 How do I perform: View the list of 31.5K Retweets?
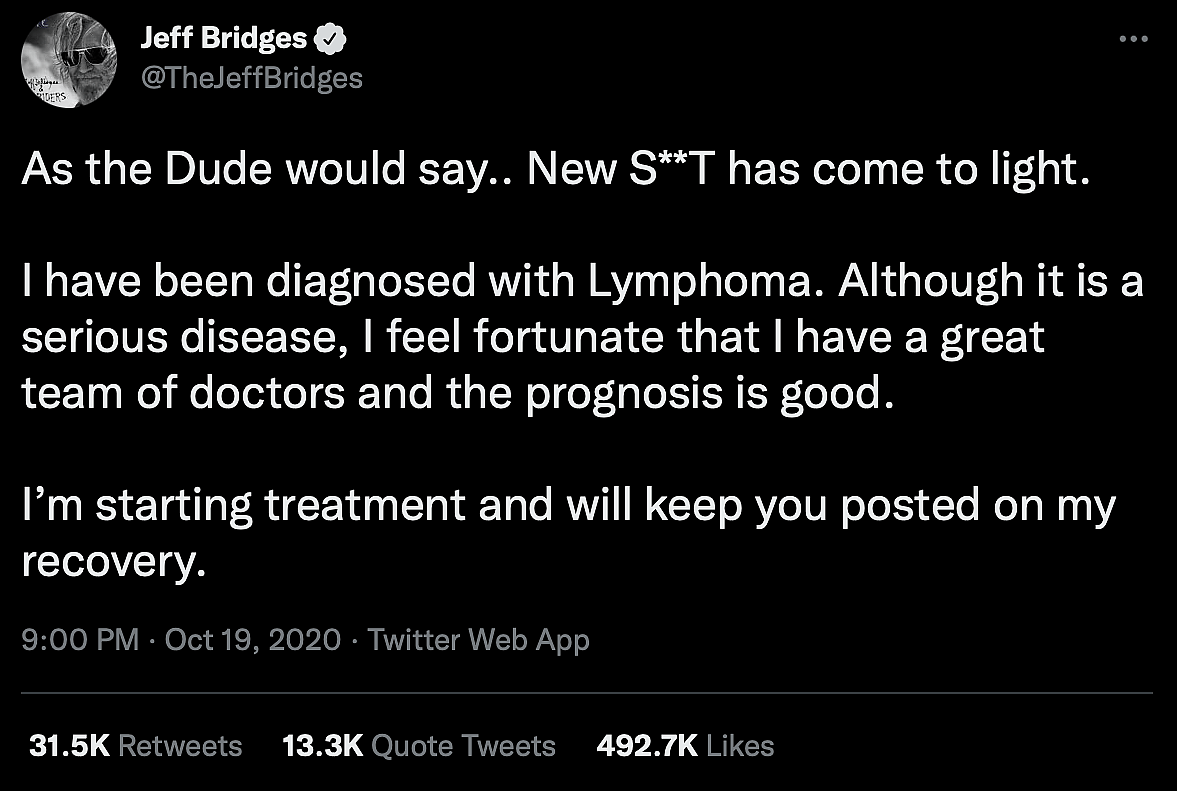pos(136,746)
